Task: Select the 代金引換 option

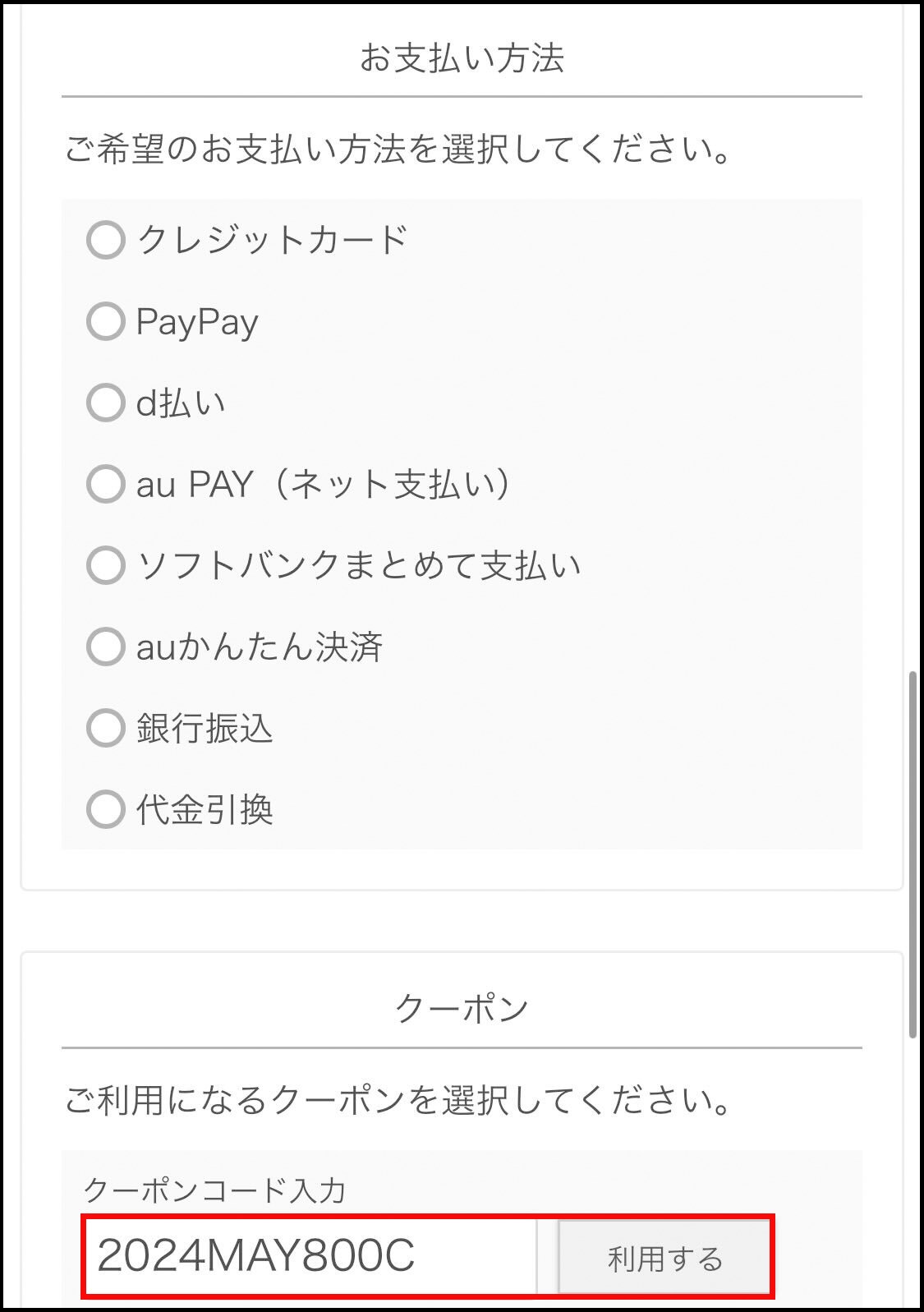Action: [x=106, y=809]
